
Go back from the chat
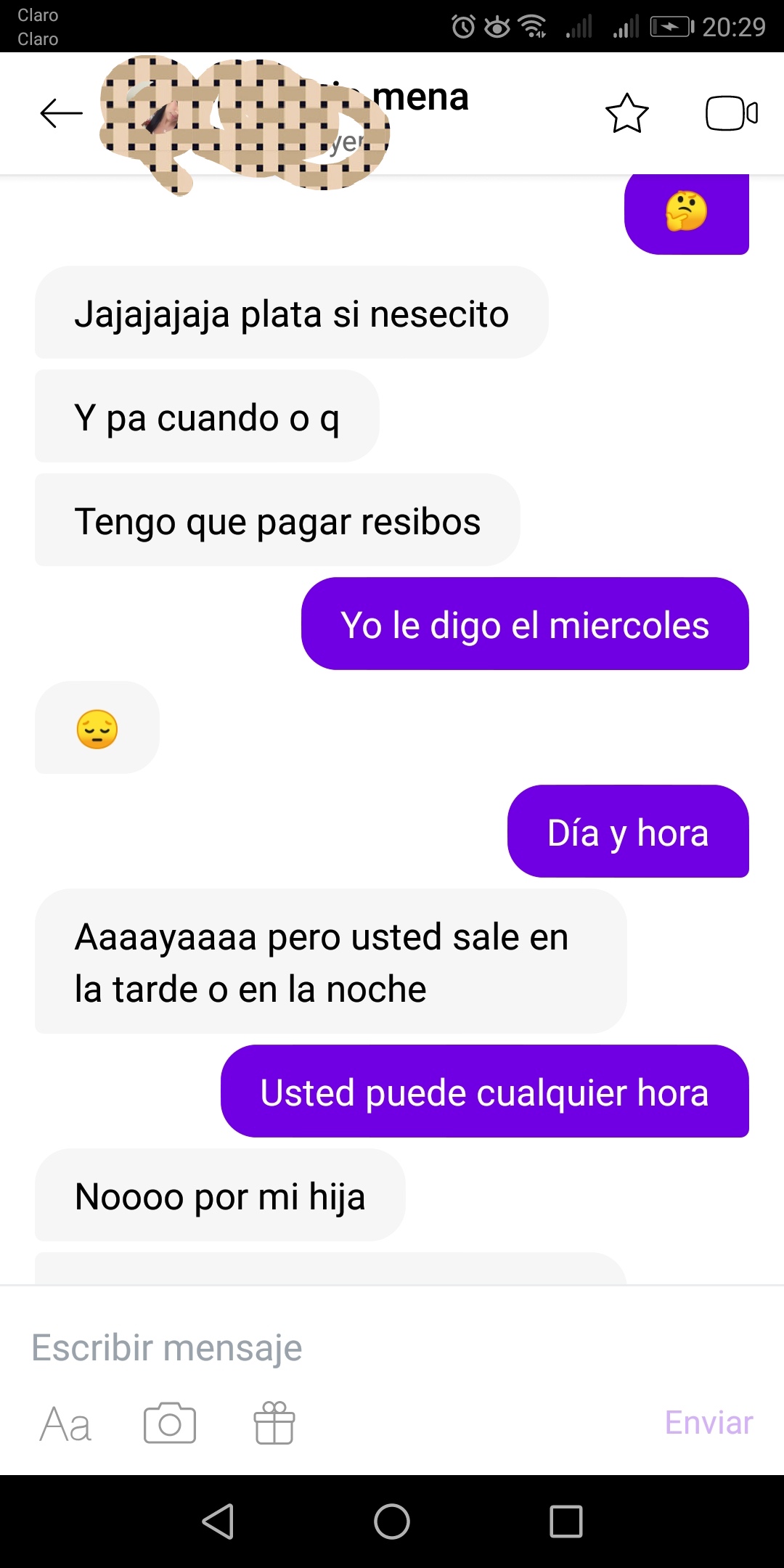point(61,113)
